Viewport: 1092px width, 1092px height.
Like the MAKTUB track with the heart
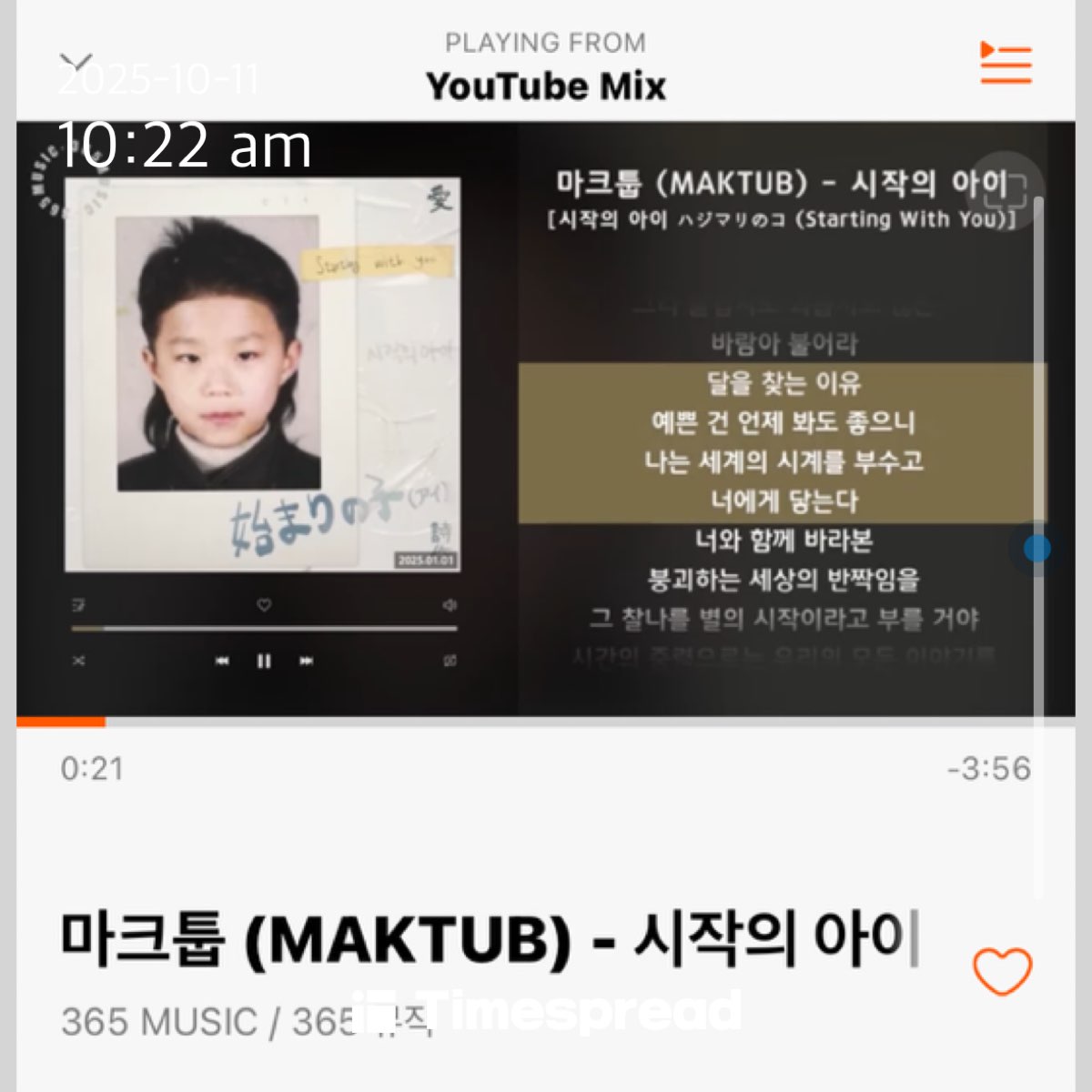(x=1002, y=971)
